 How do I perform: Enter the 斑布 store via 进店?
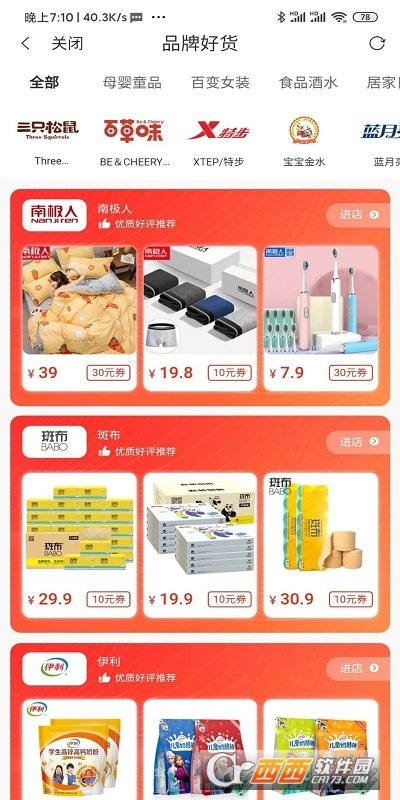359,441
